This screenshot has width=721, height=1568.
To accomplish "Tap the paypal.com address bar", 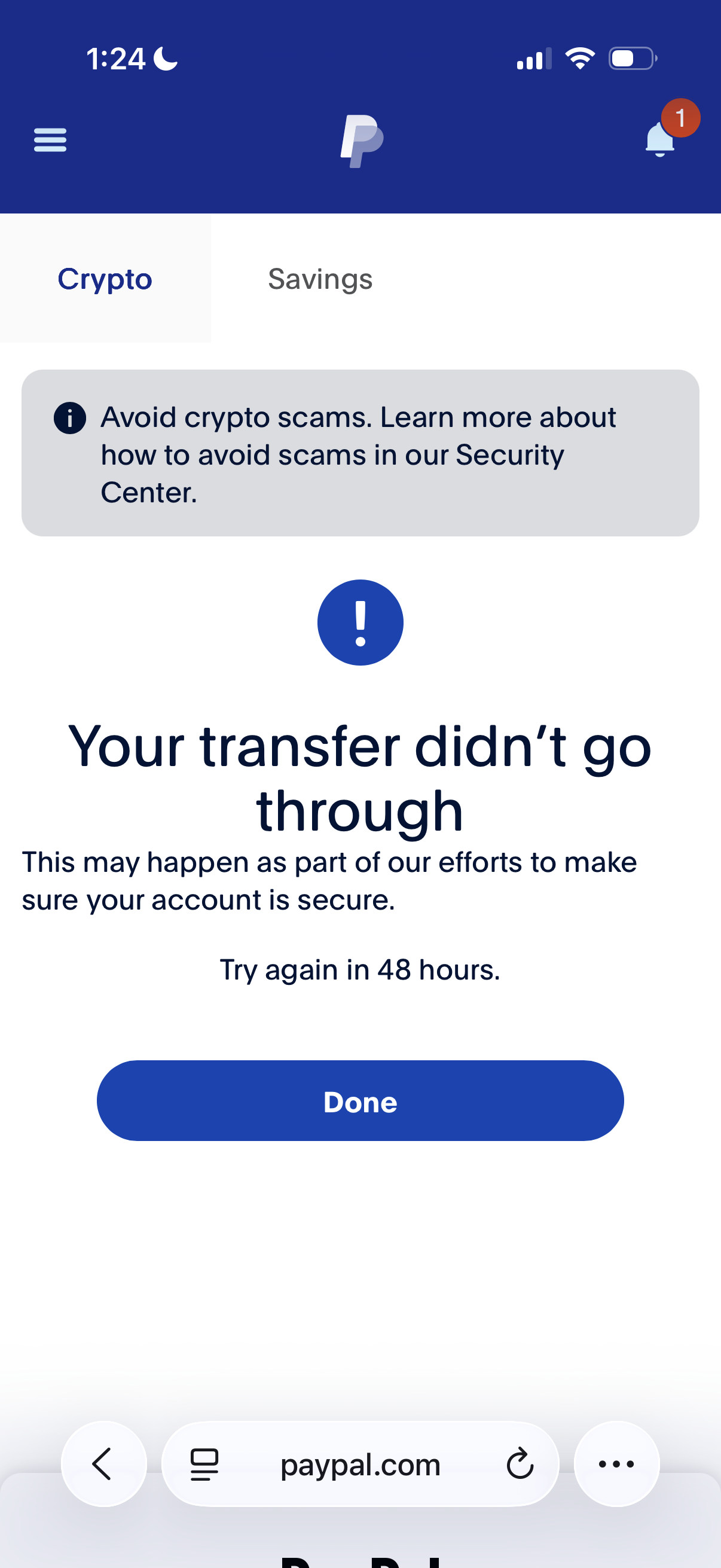I will click(360, 1465).
